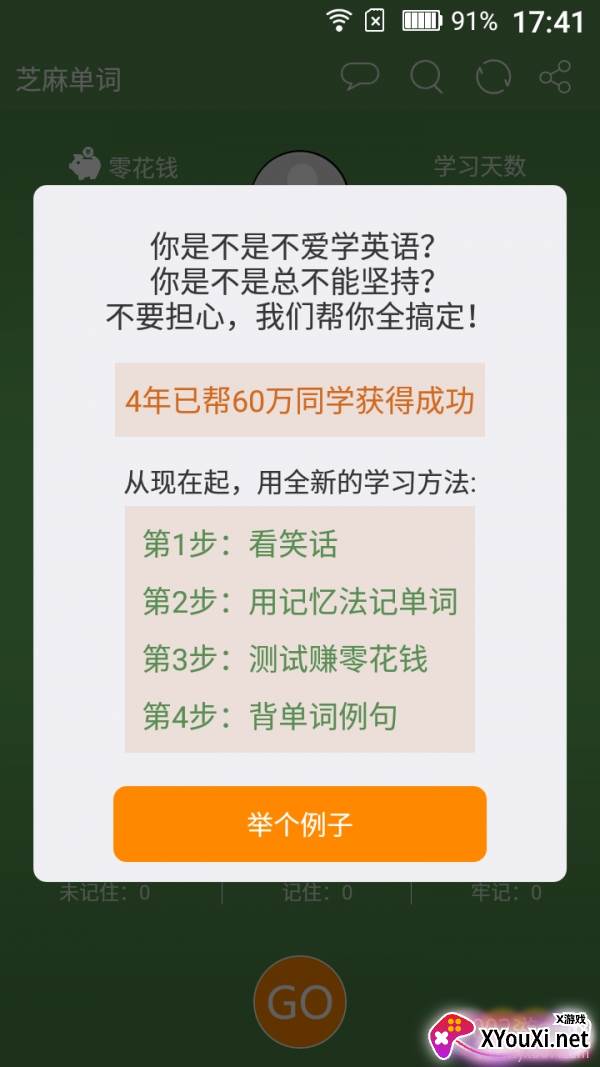
Task: Open the search magnifier icon
Action: [427, 77]
